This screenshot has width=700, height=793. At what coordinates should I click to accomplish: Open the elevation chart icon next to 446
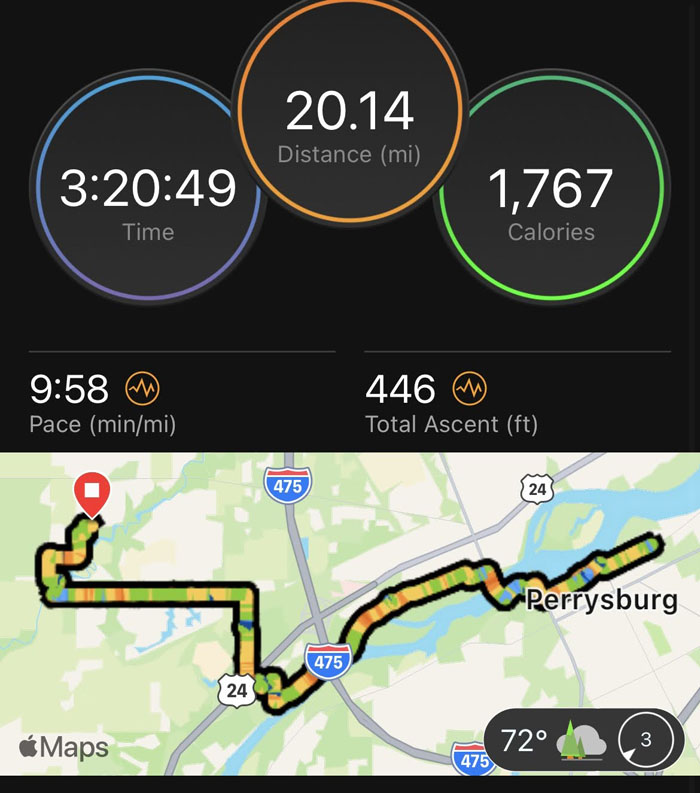point(470,387)
